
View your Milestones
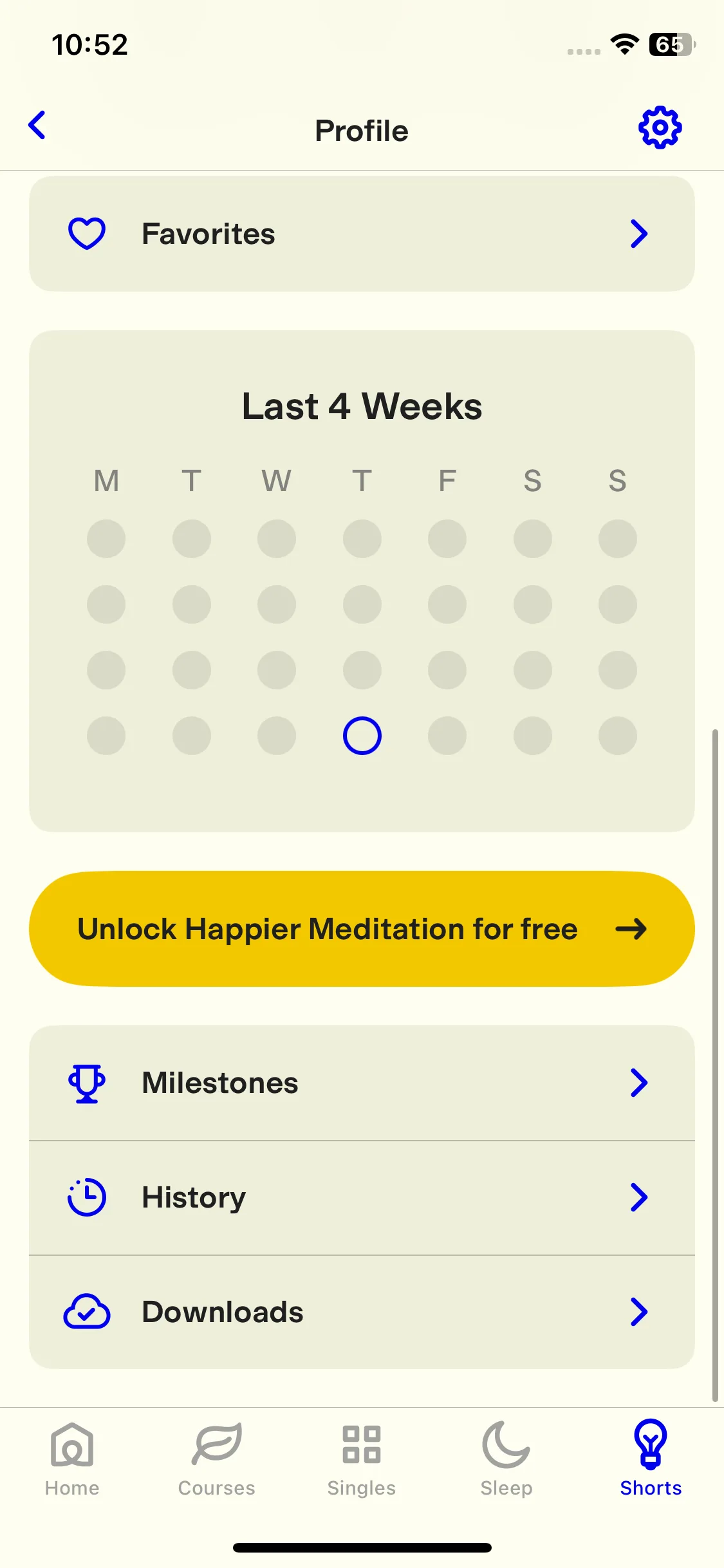(x=362, y=1083)
